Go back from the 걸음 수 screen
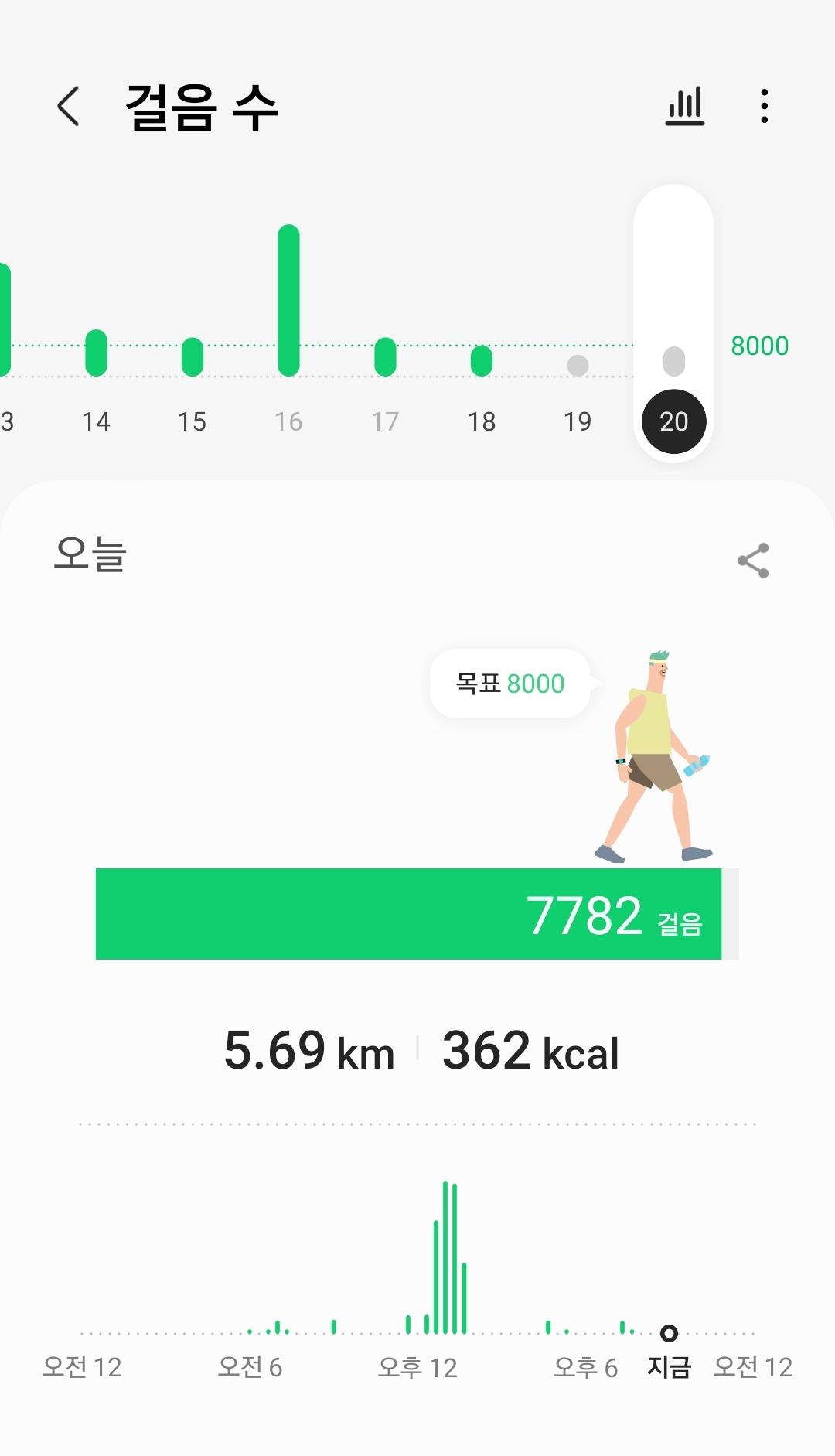Viewport: 835px width, 1456px height. [68, 107]
